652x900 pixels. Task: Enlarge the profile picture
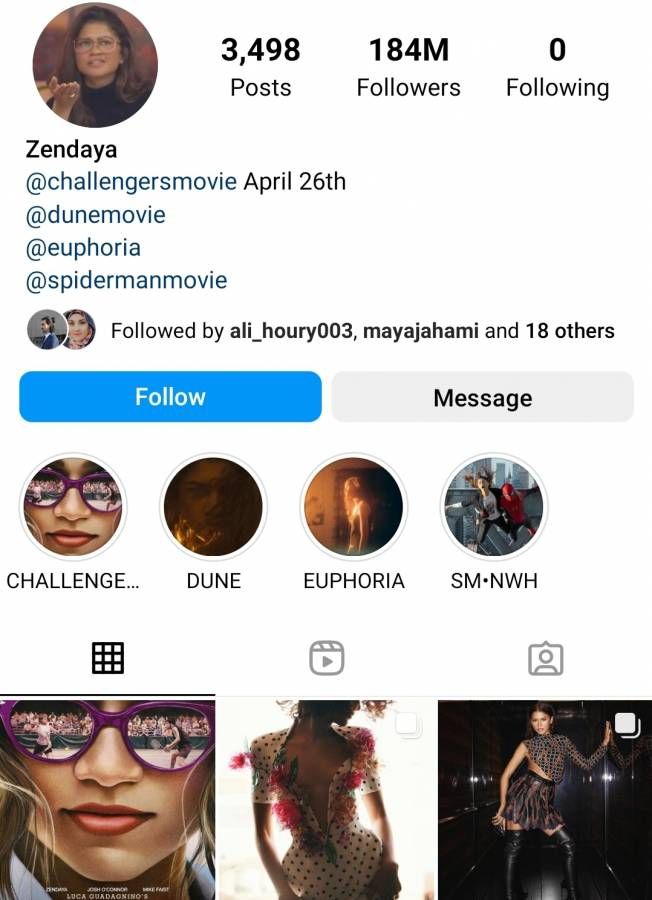click(95, 65)
